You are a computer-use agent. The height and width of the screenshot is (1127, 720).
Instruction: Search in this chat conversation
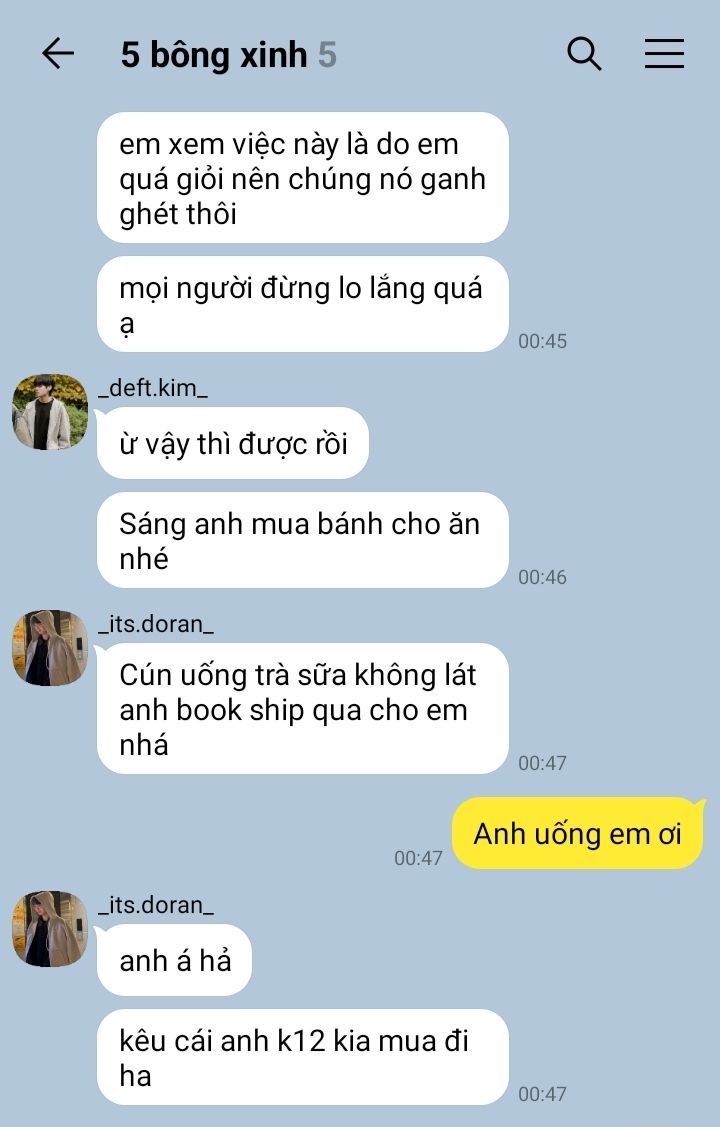(584, 54)
